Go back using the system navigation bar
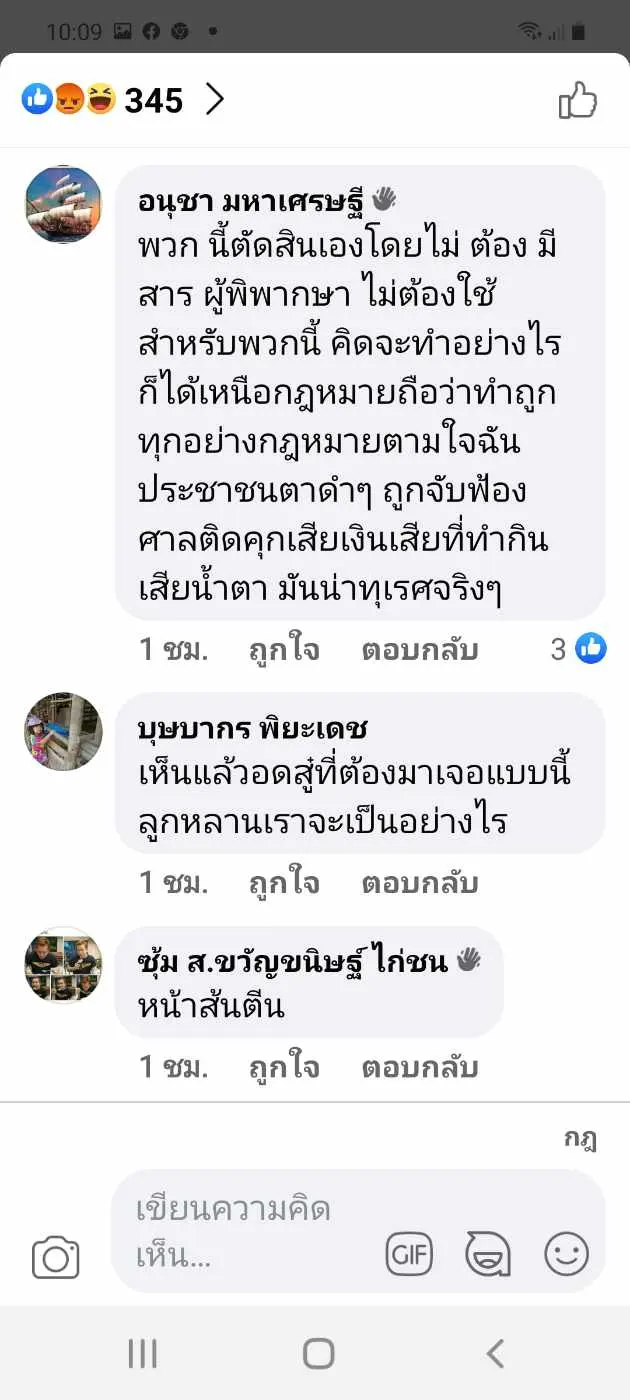 (x=495, y=1353)
